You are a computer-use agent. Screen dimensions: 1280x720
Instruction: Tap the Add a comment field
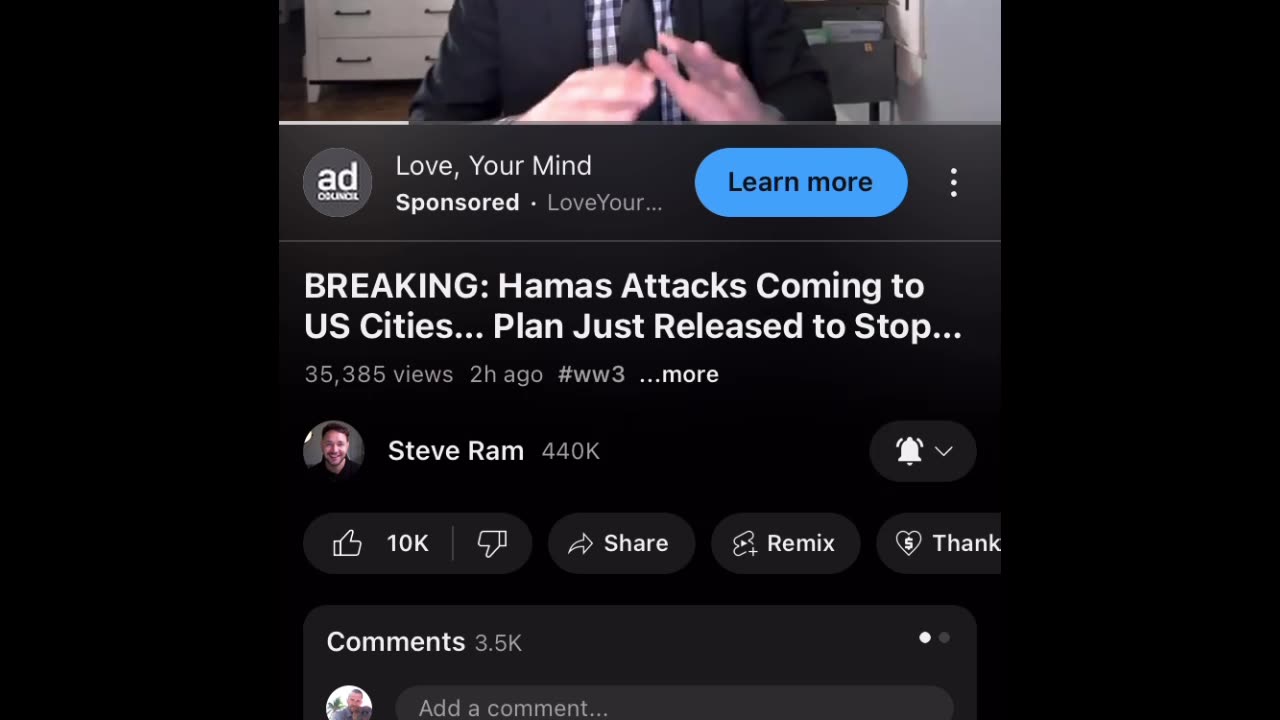(673, 707)
